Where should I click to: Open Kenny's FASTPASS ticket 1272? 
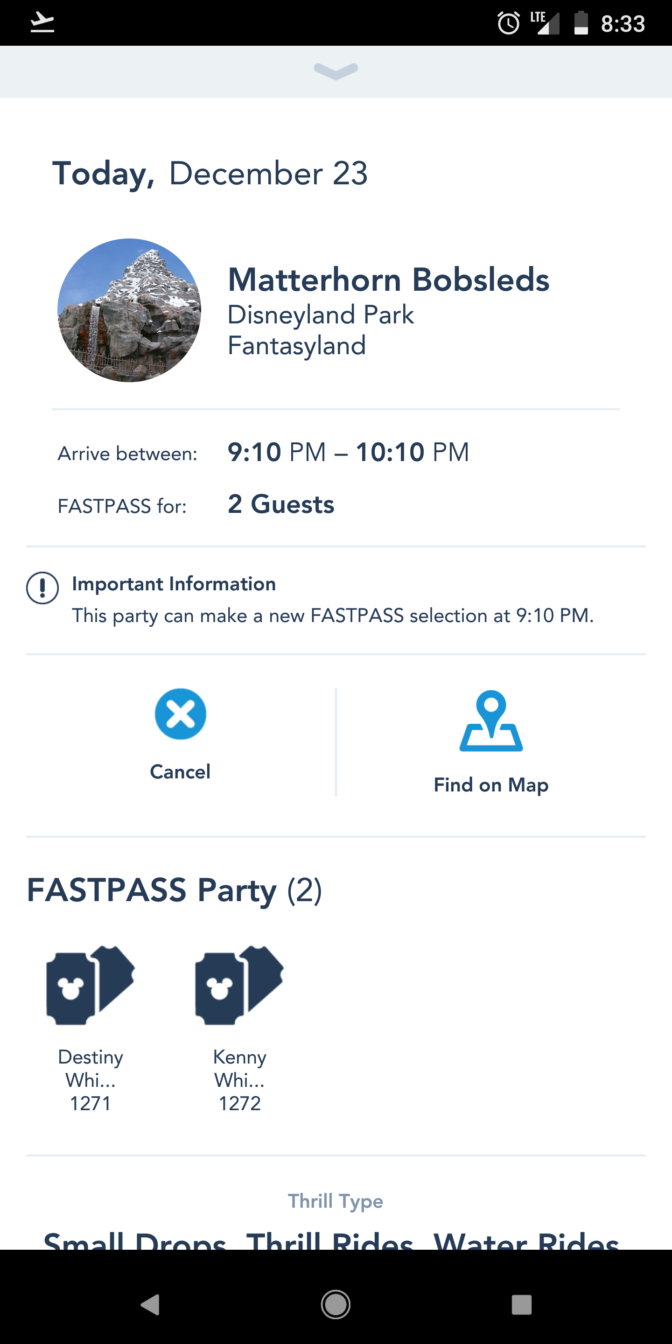(240, 1029)
